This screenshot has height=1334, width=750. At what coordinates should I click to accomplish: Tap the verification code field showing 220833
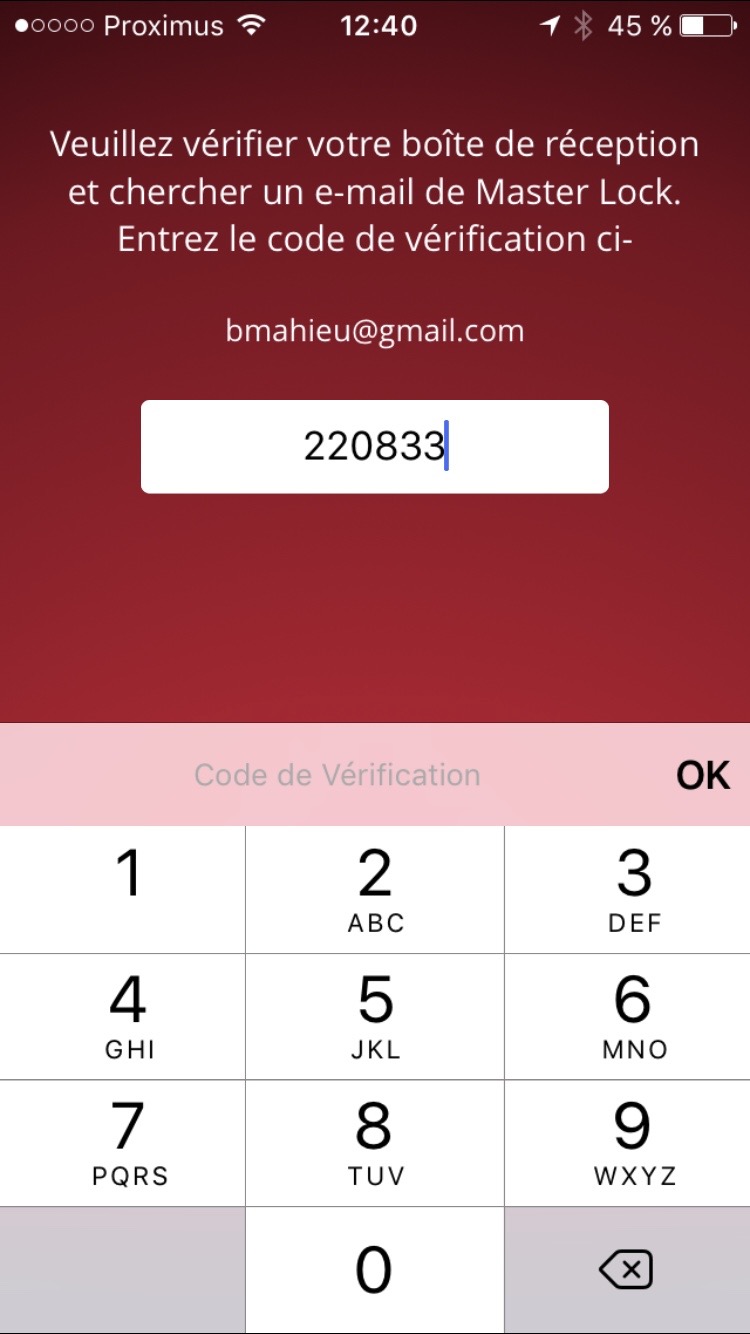(x=374, y=447)
